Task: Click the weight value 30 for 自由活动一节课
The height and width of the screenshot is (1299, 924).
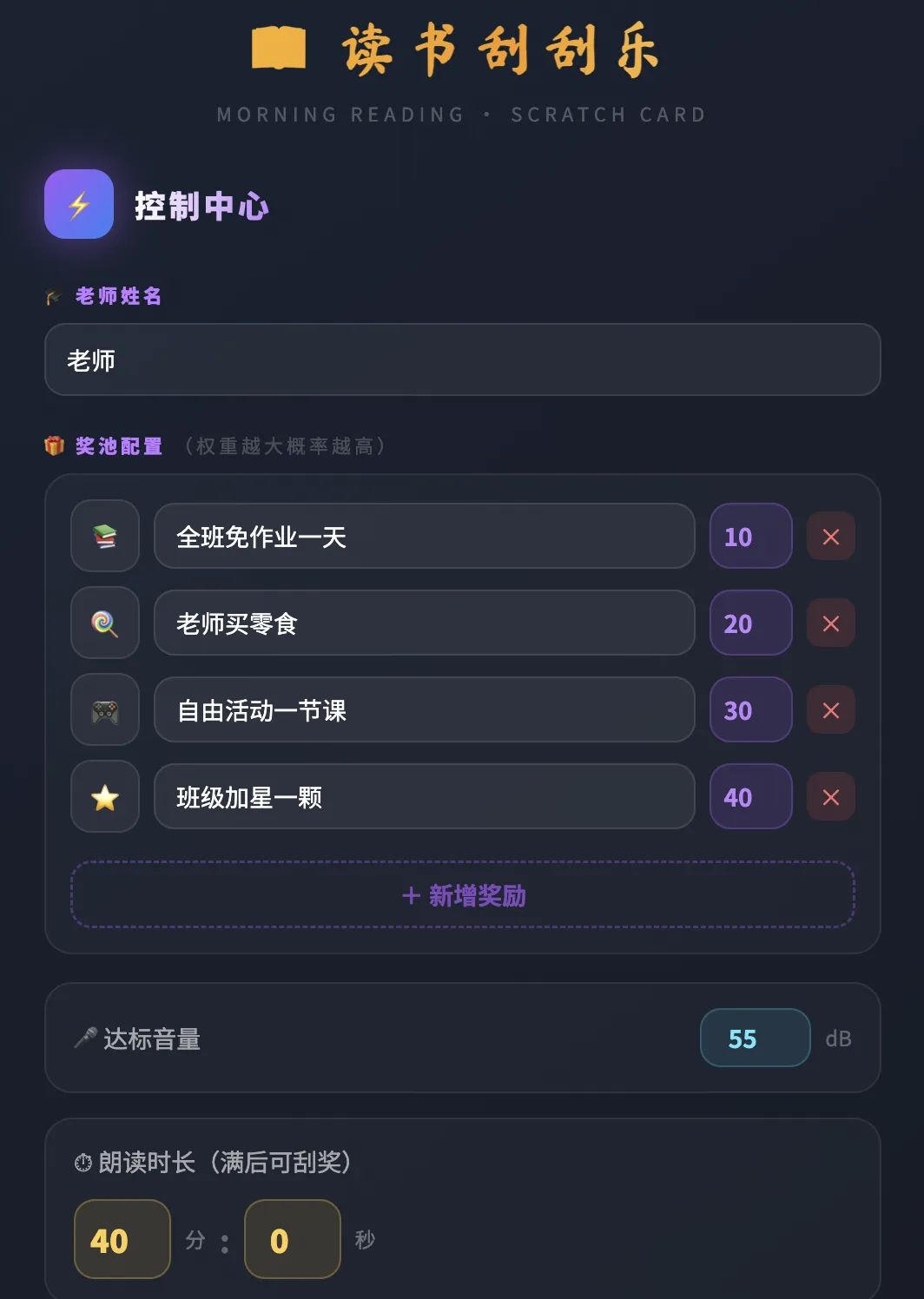Action: (749, 710)
